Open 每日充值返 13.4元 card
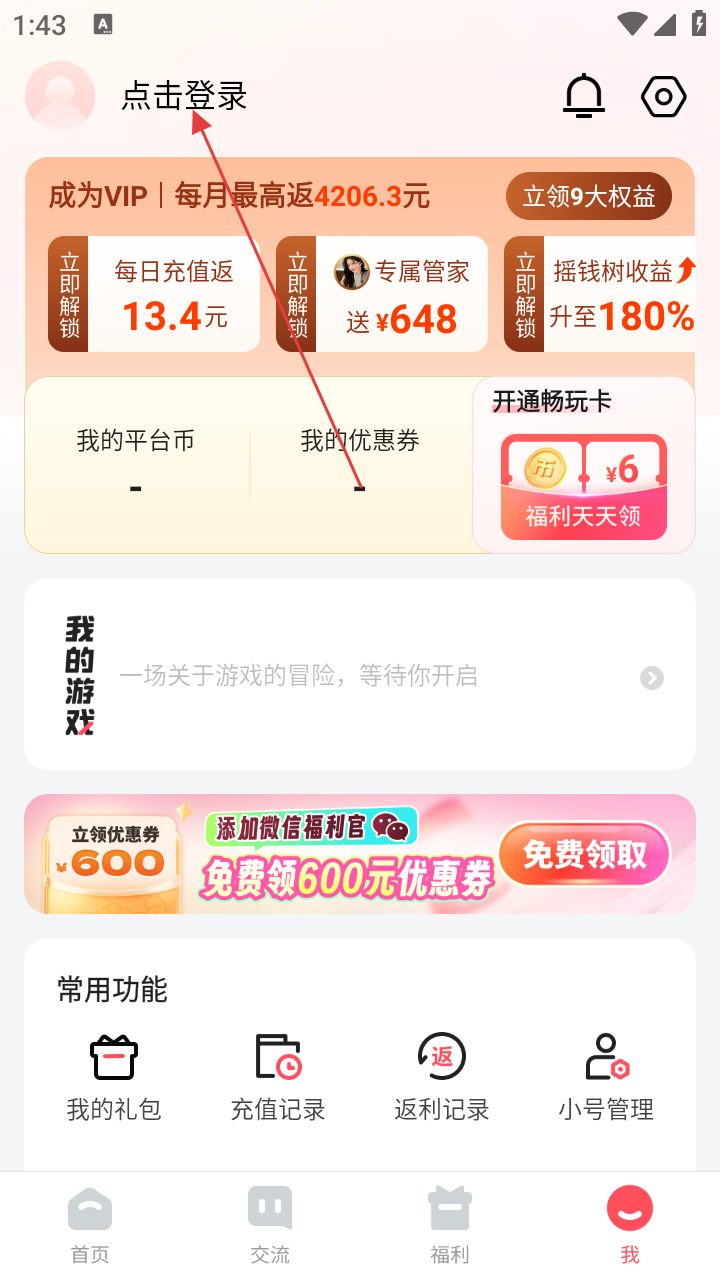The image size is (720, 1280). click(x=154, y=294)
